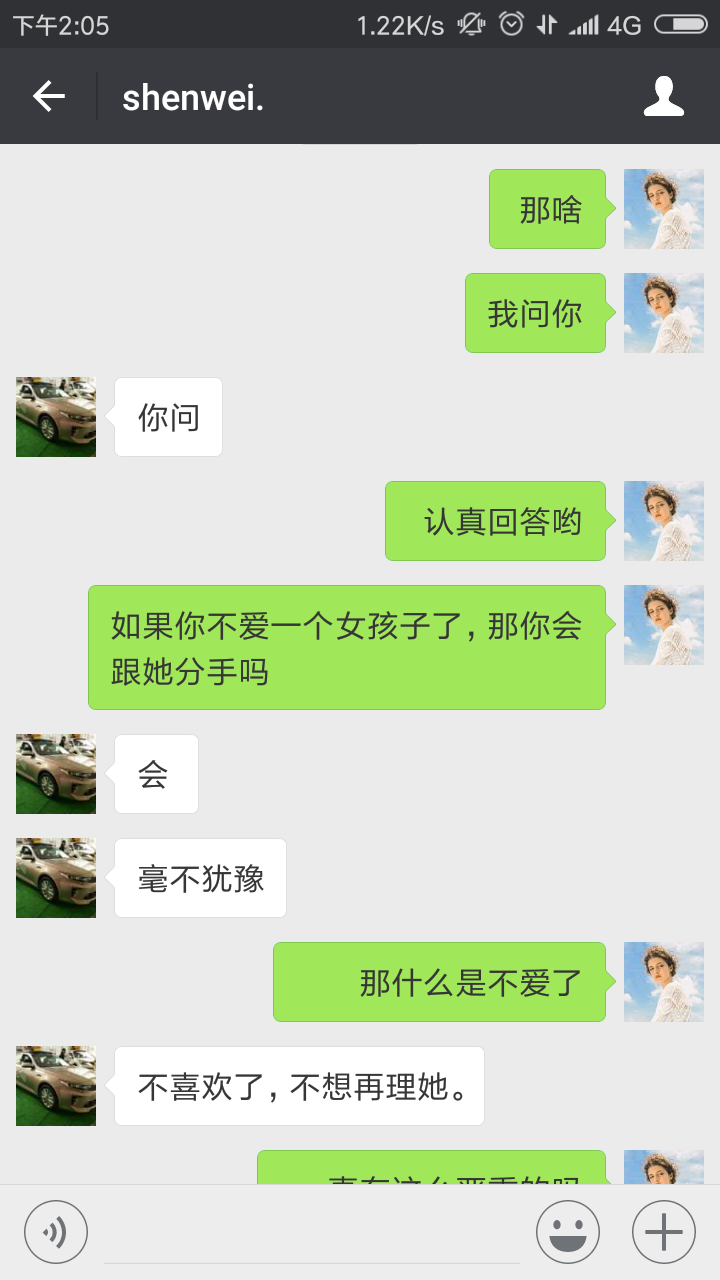Go back from the shenwei. chat

pos(48,97)
